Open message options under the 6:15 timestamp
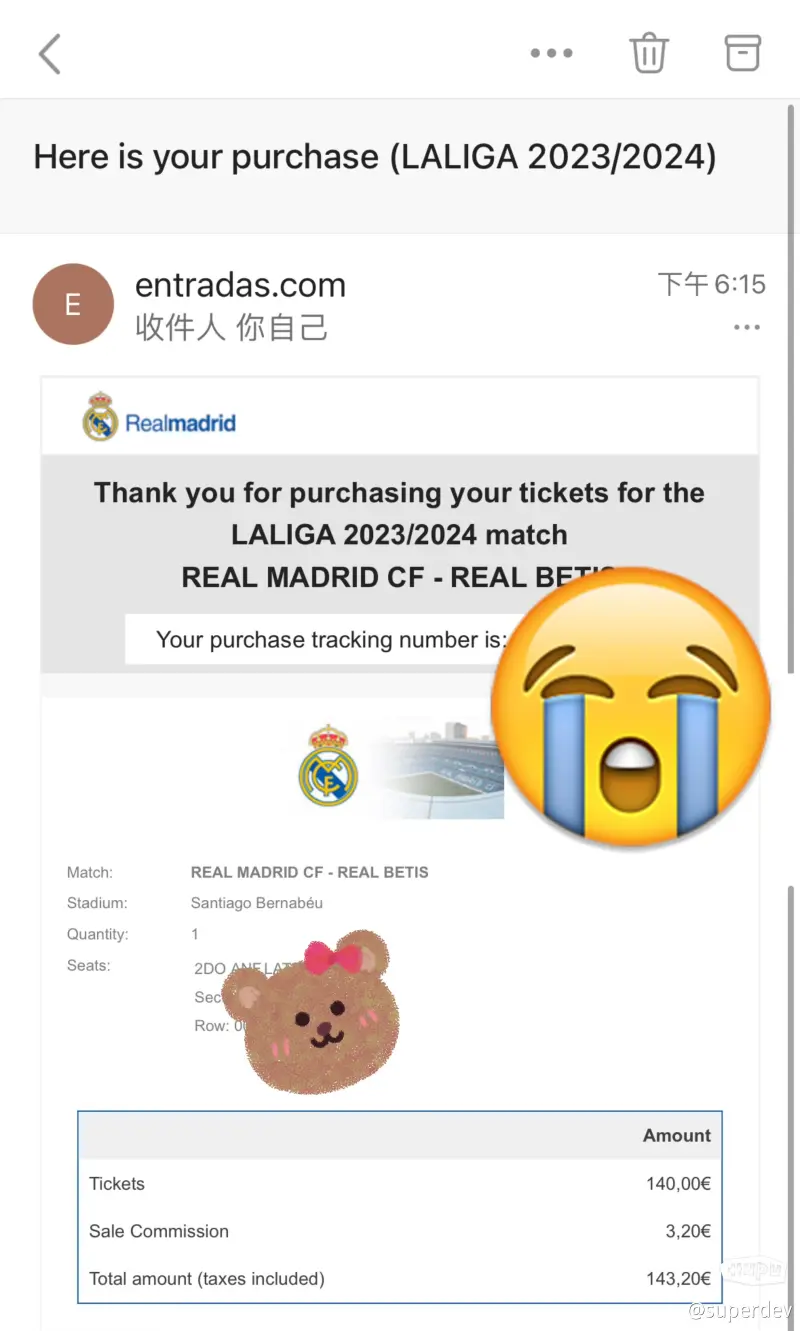This screenshot has height=1331, width=800. (x=746, y=328)
